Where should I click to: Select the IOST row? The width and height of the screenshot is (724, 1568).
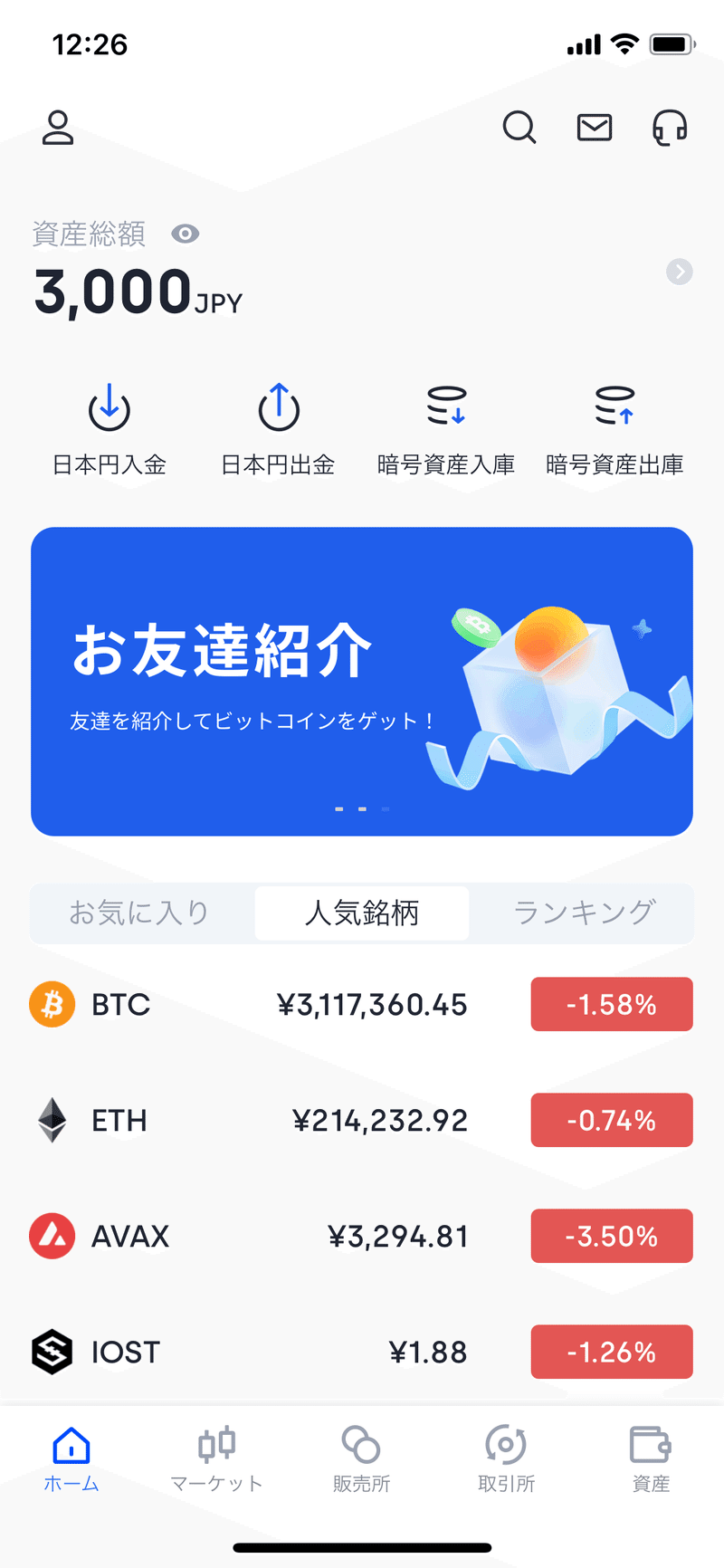(362, 1353)
